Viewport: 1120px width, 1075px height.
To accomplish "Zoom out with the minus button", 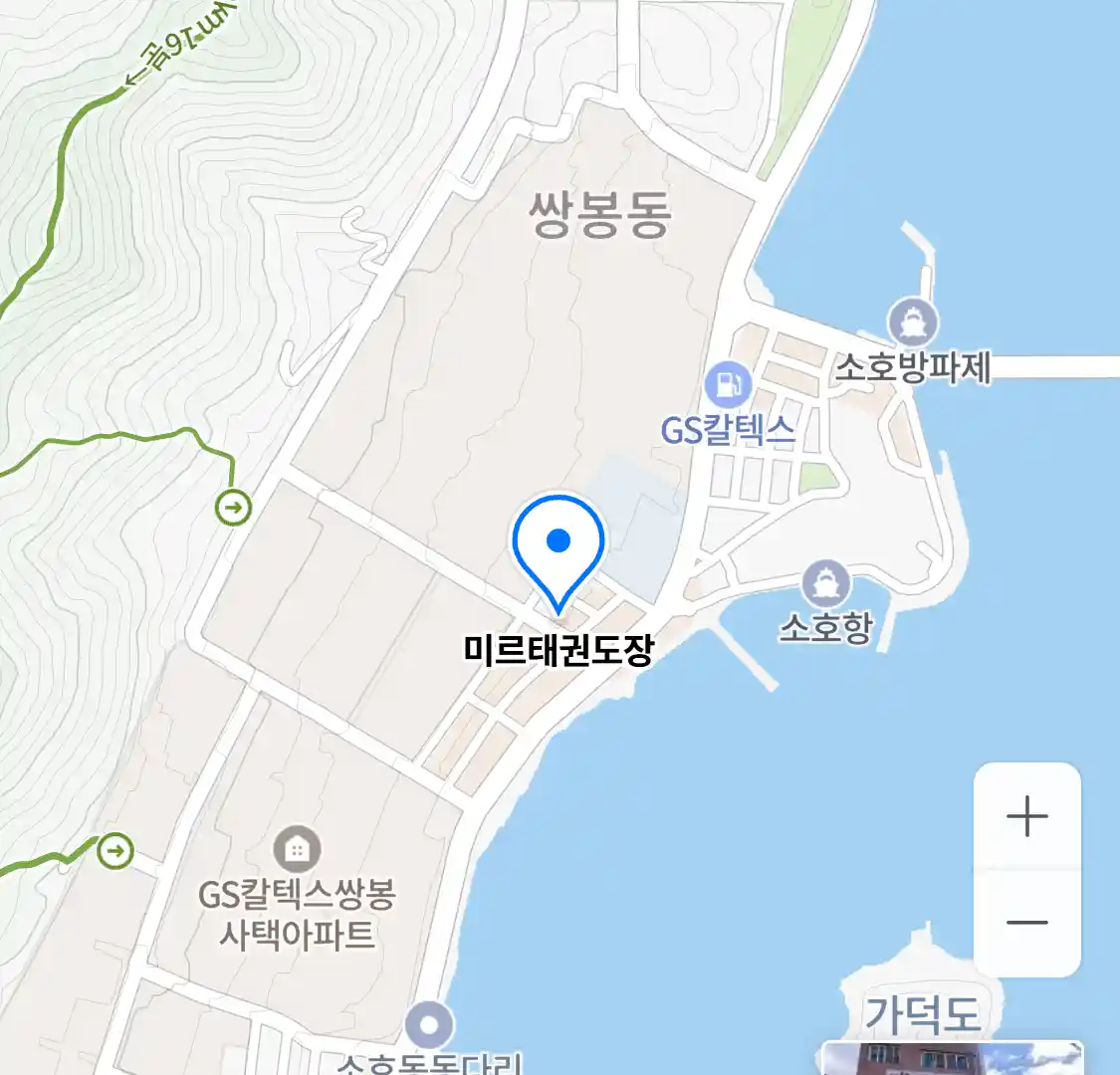I will (x=1026, y=923).
